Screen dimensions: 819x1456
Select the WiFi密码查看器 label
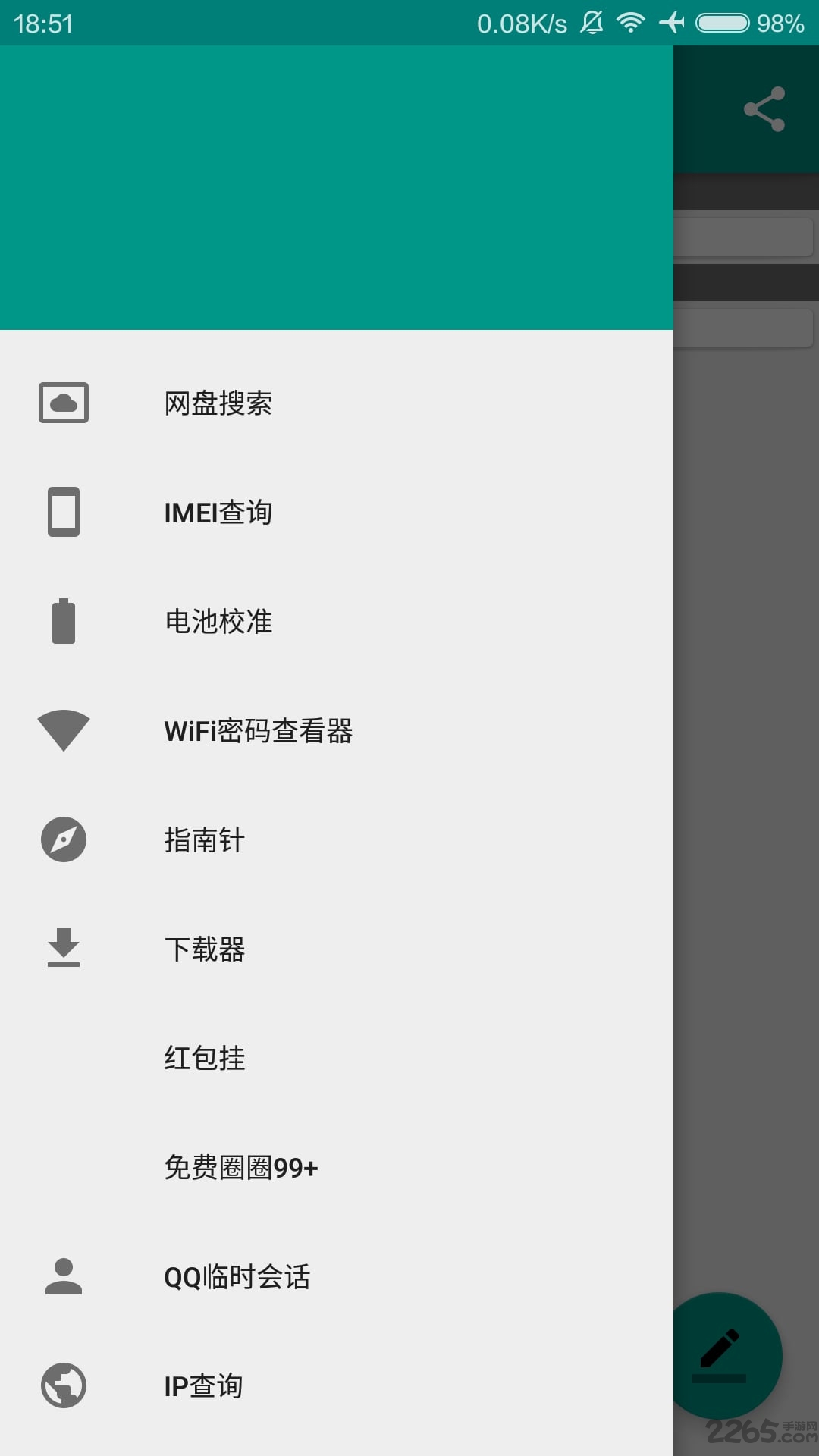pos(259,730)
